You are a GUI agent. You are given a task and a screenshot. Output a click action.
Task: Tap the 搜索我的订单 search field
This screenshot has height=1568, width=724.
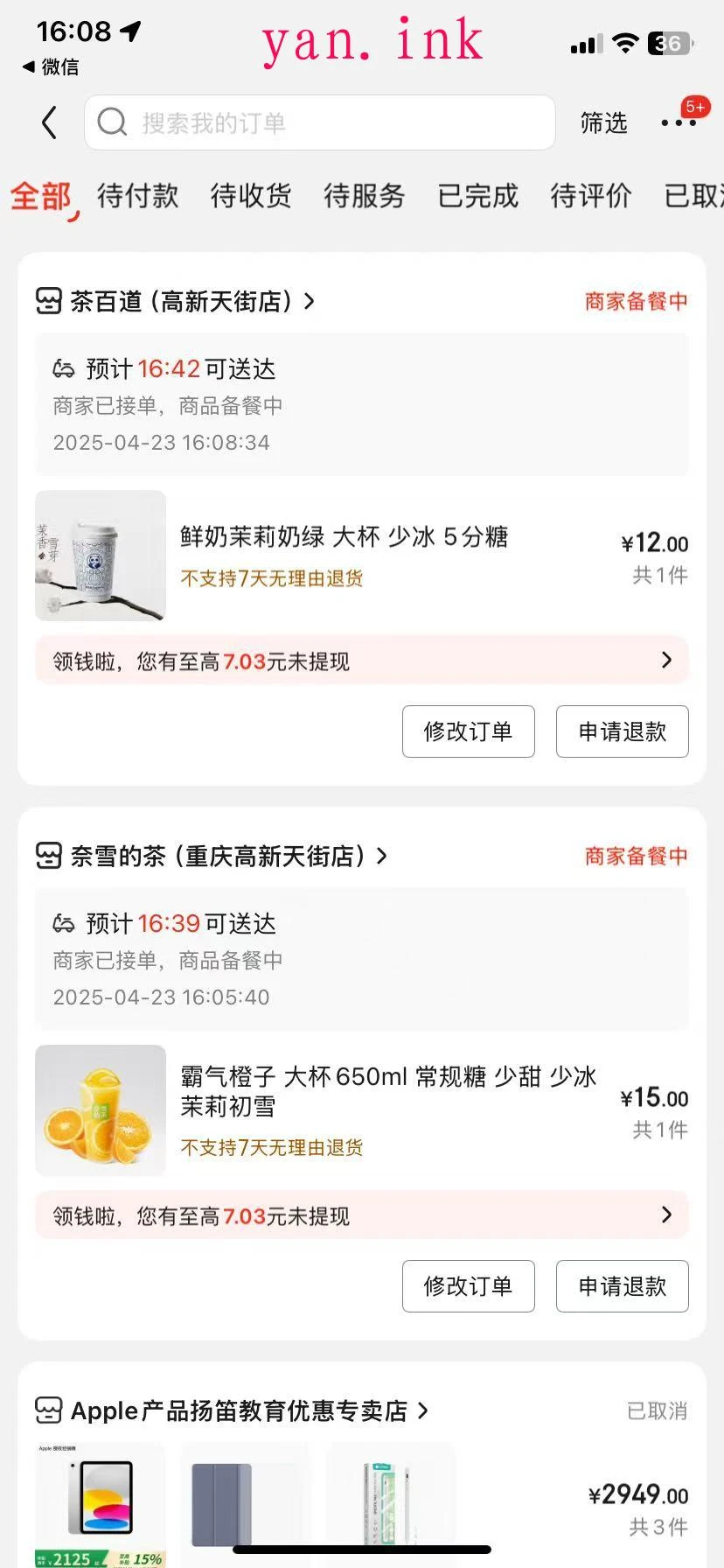coord(320,122)
